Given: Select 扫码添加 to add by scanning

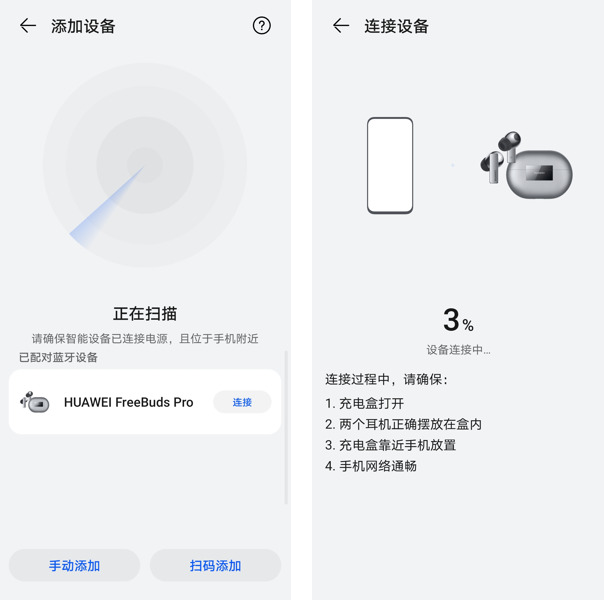Looking at the screenshot, I should tap(215, 565).
